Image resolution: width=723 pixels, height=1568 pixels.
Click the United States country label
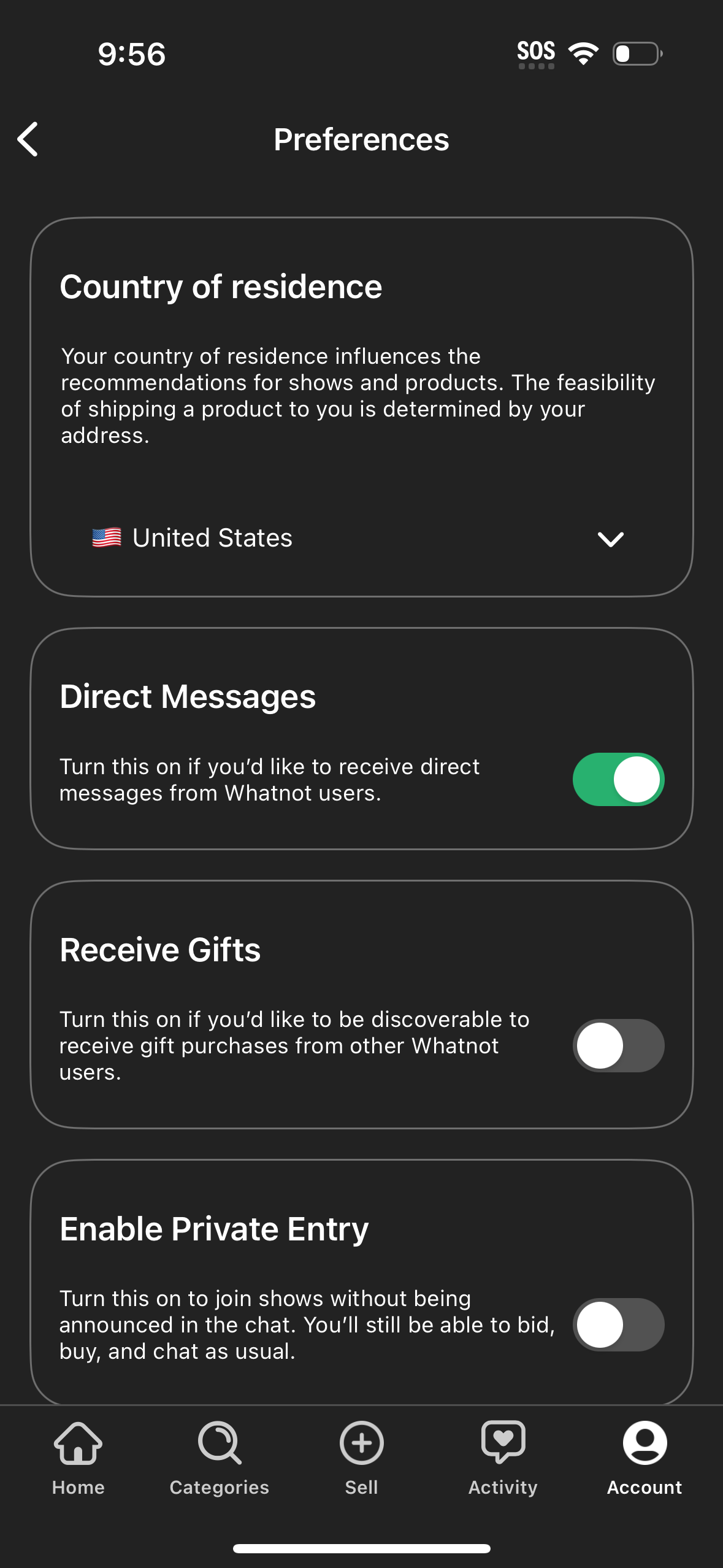tap(213, 537)
